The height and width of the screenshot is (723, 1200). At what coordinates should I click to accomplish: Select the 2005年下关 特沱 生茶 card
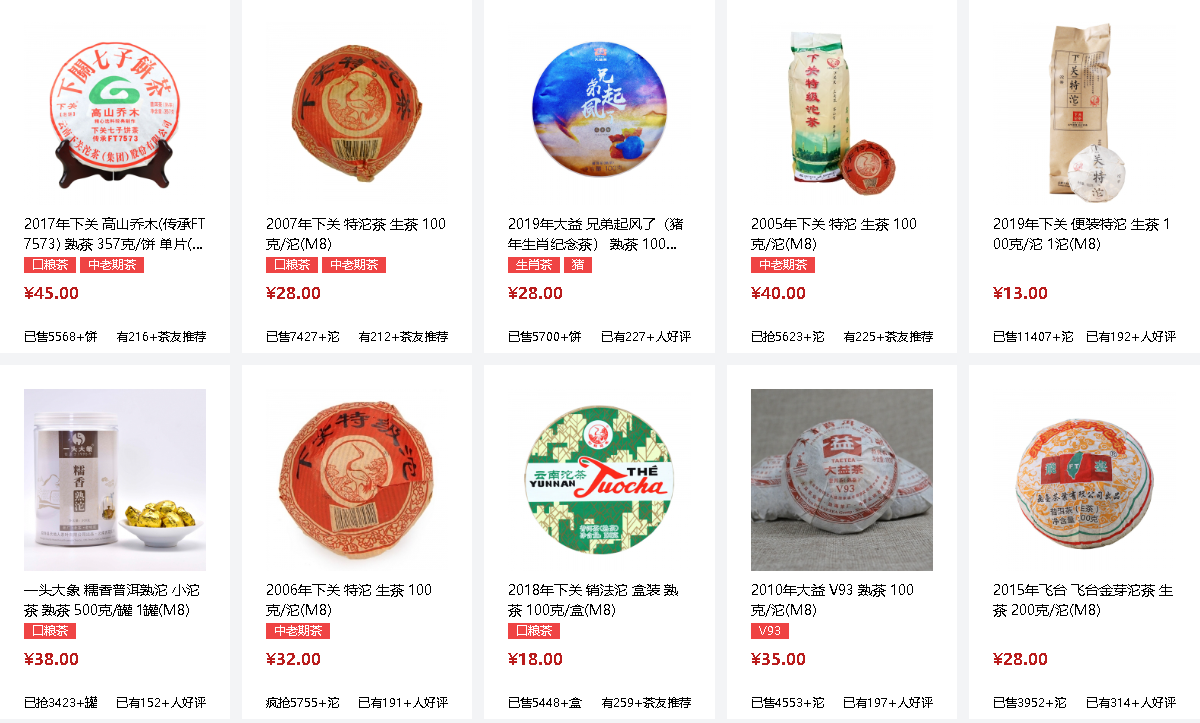[x=841, y=233]
